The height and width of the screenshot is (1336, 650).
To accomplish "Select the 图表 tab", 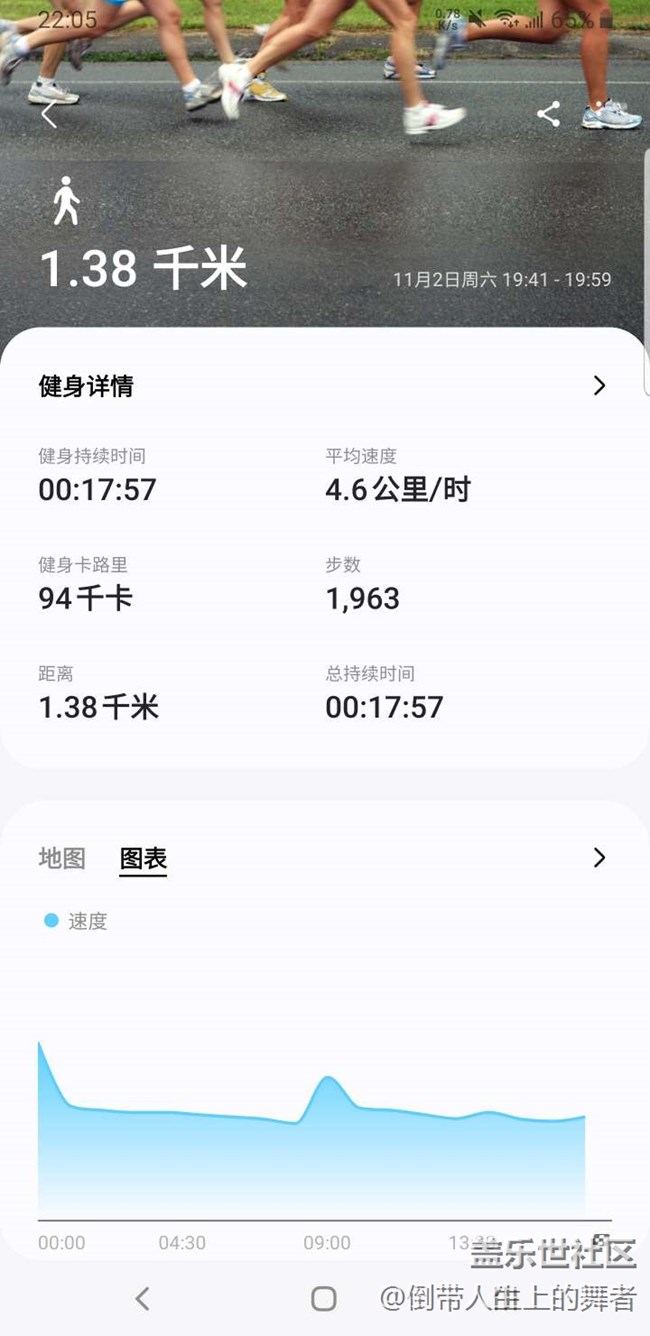I will (143, 858).
